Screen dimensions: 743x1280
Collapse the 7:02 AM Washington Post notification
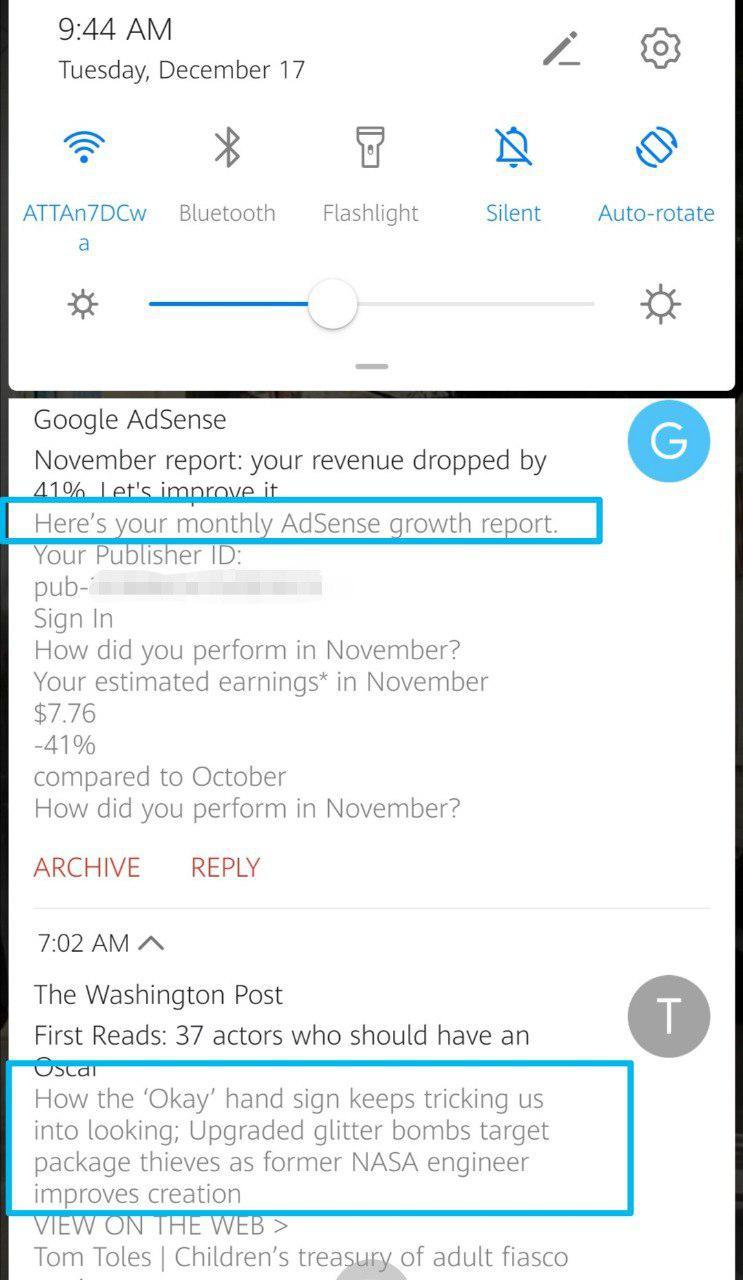tap(151, 943)
